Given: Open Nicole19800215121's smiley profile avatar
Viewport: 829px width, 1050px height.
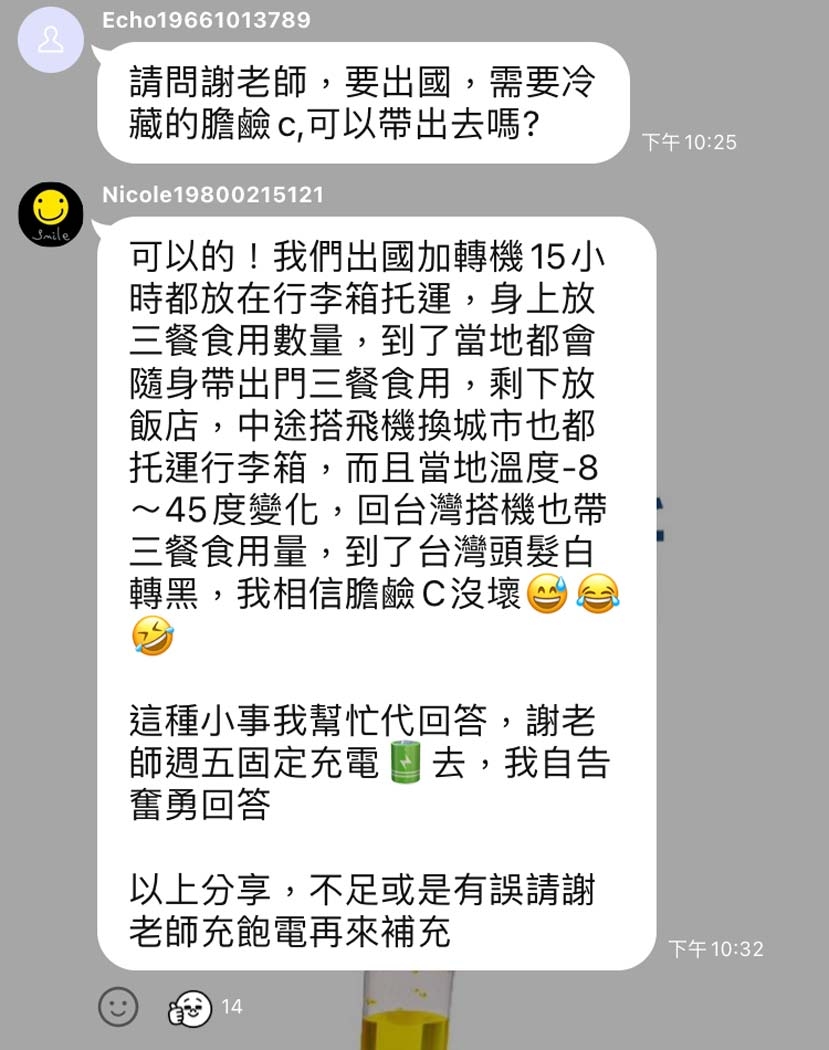Looking at the screenshot, I should point(51,215).
